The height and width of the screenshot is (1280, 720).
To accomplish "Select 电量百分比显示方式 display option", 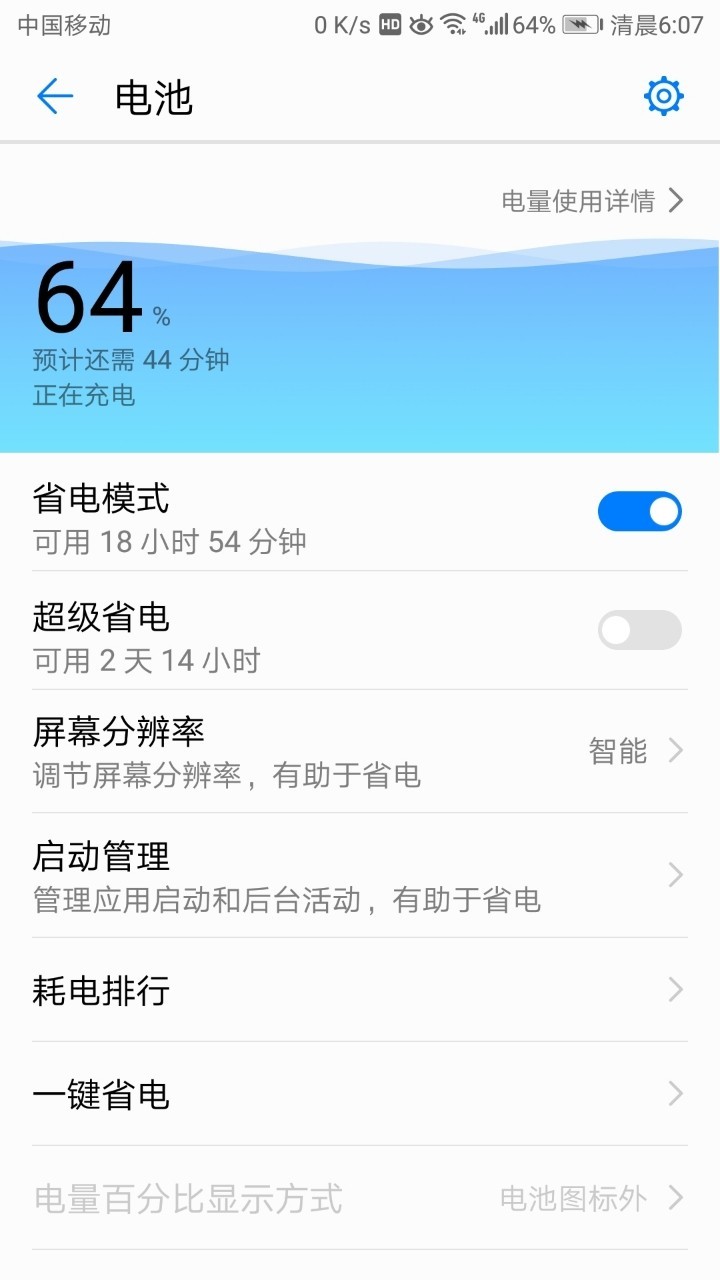I will 360,1197.
